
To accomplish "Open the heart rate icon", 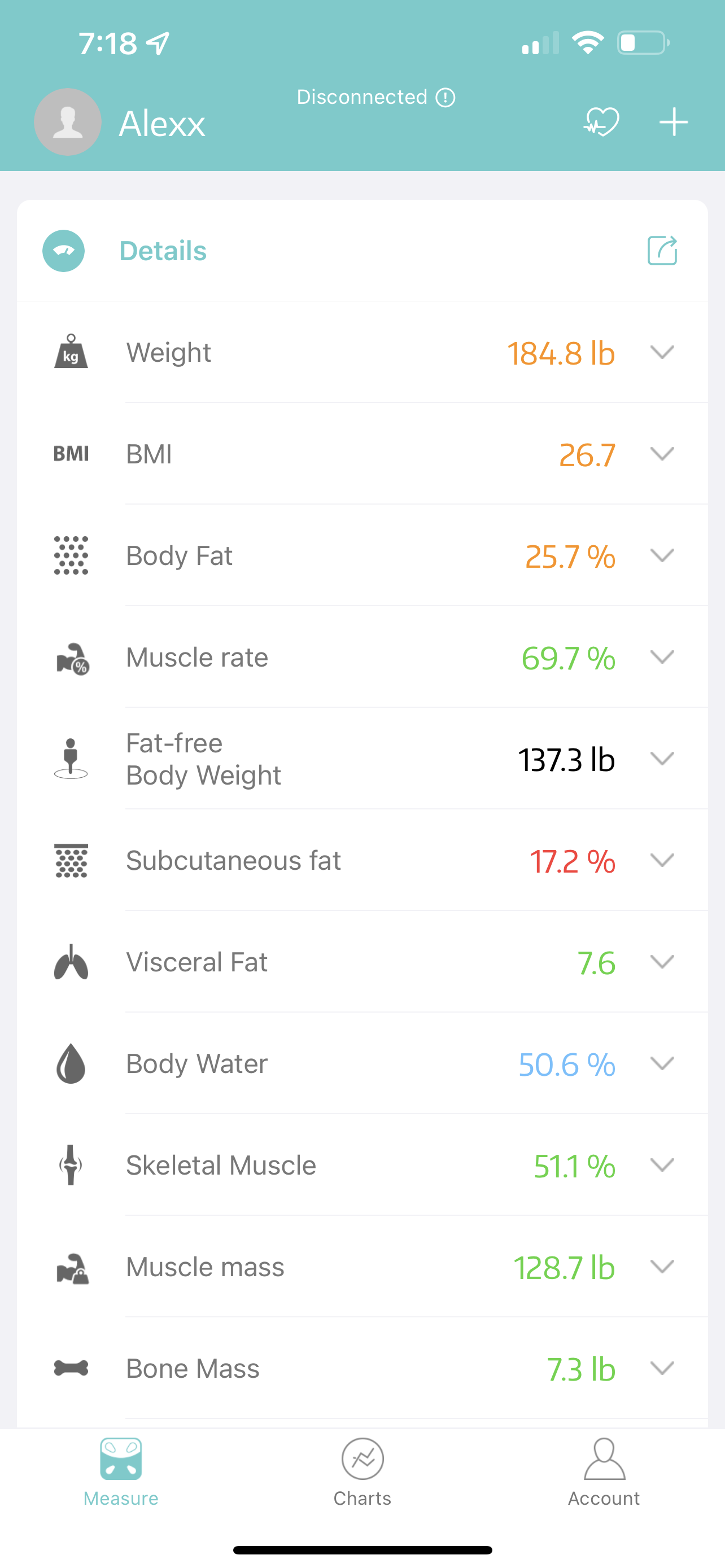I will click(x=601, y=122).
